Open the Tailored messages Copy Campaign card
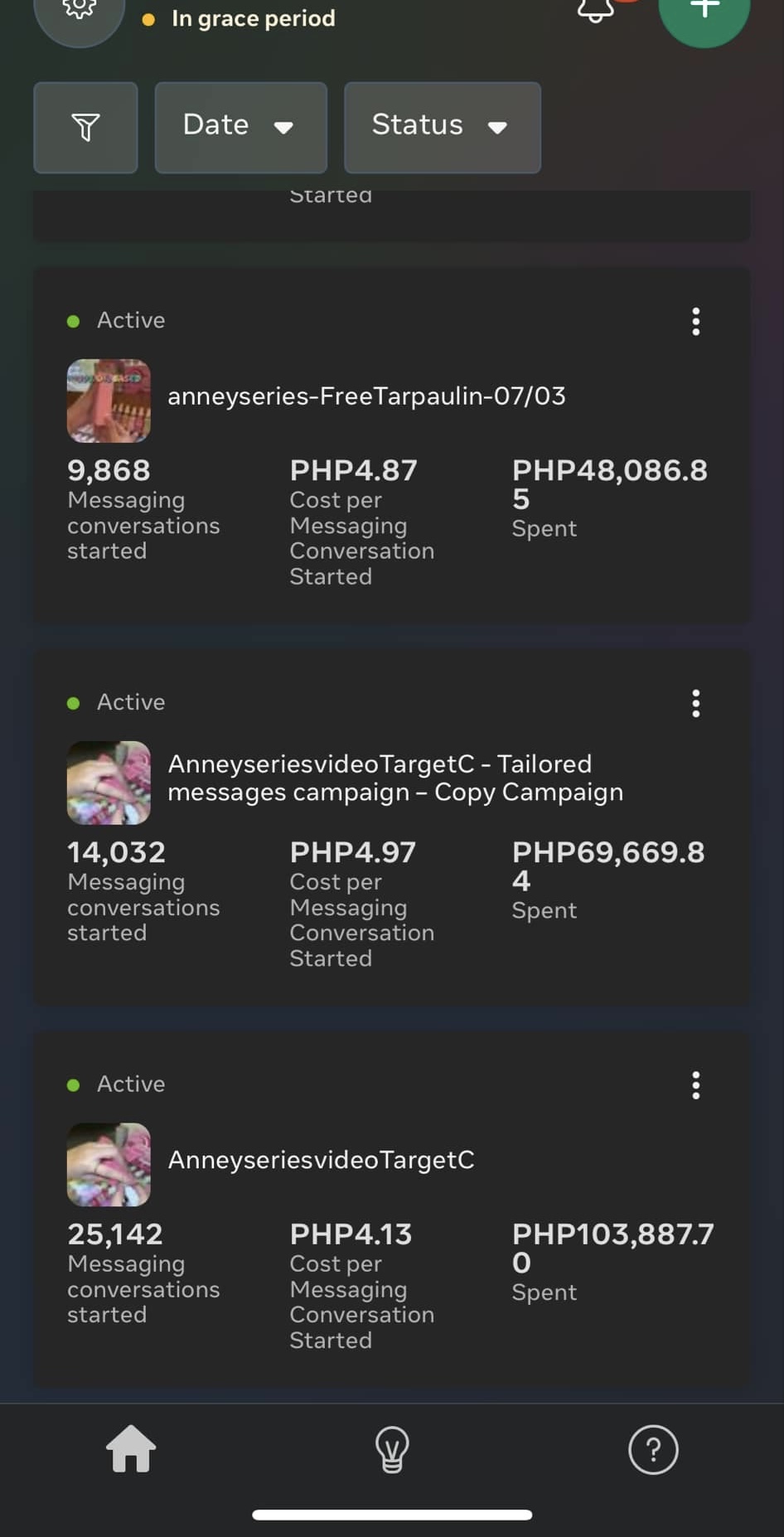Image resolution: width=784 pixels, height=1537 pixels. (x=394, y=778)
